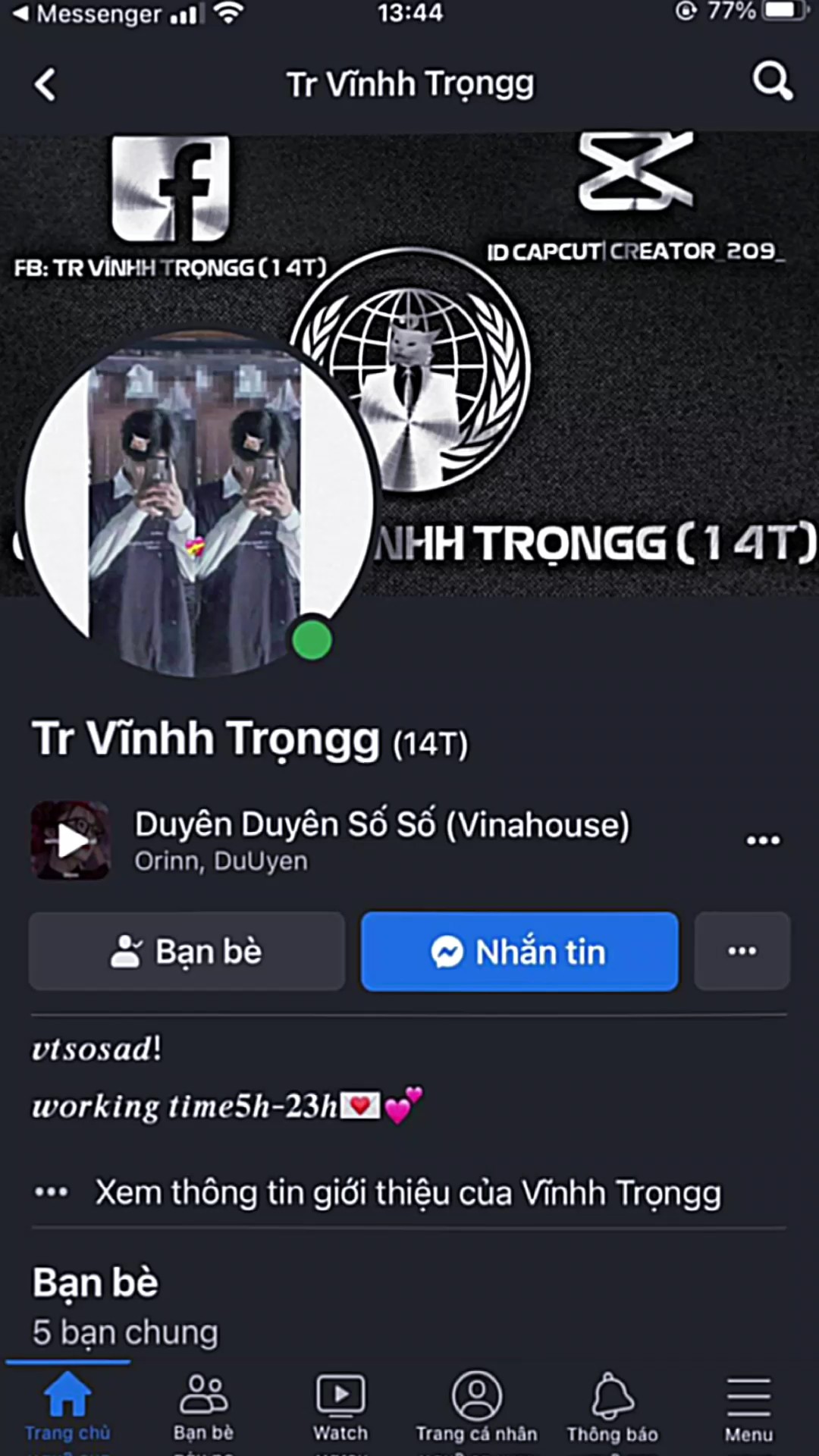Play Duyên Duyên Số Số music preview
This screenshot has width=819, height=1456.
tap(71, 840)
